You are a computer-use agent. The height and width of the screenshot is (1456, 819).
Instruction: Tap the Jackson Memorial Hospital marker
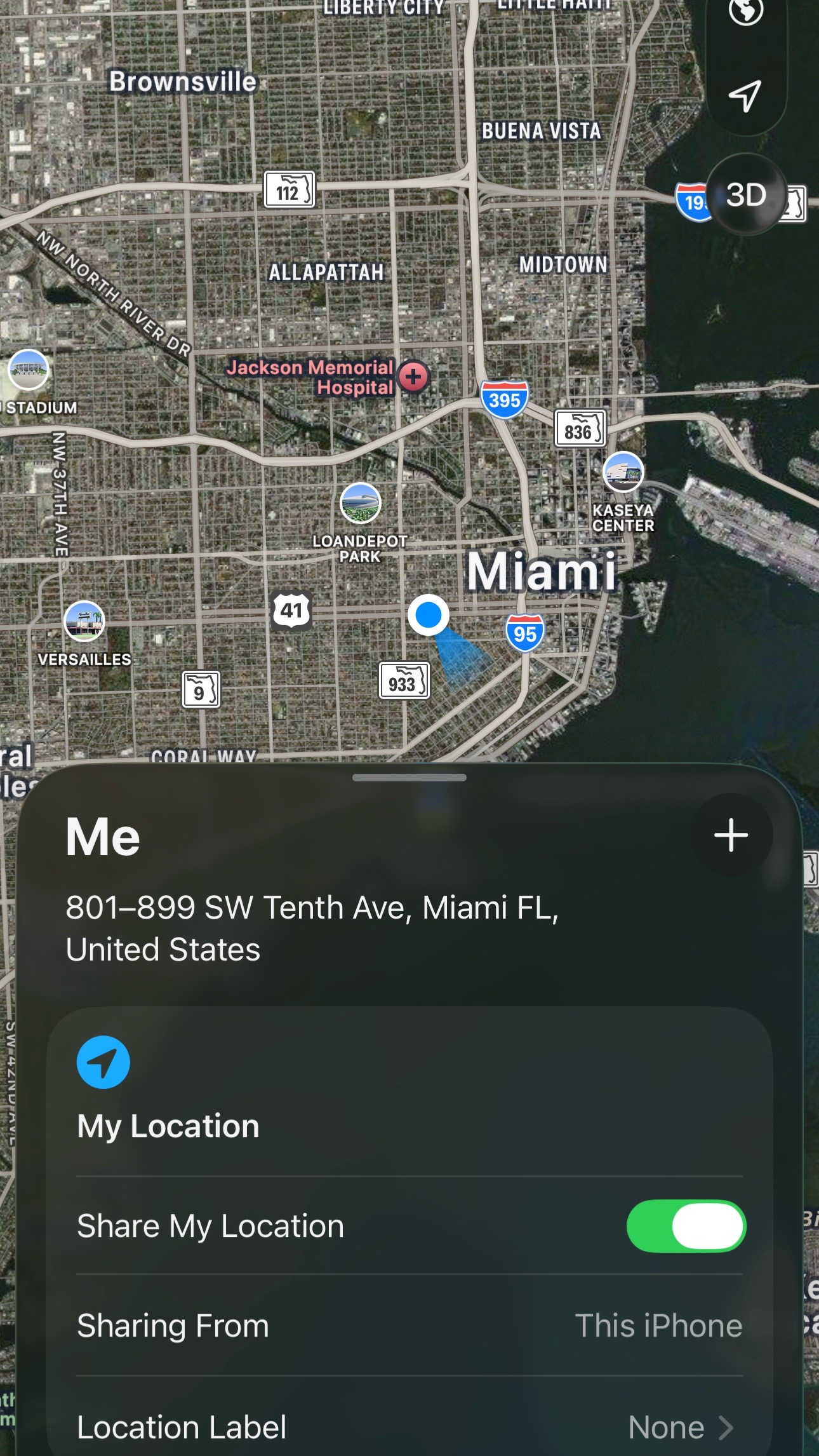tap(414, 377)
